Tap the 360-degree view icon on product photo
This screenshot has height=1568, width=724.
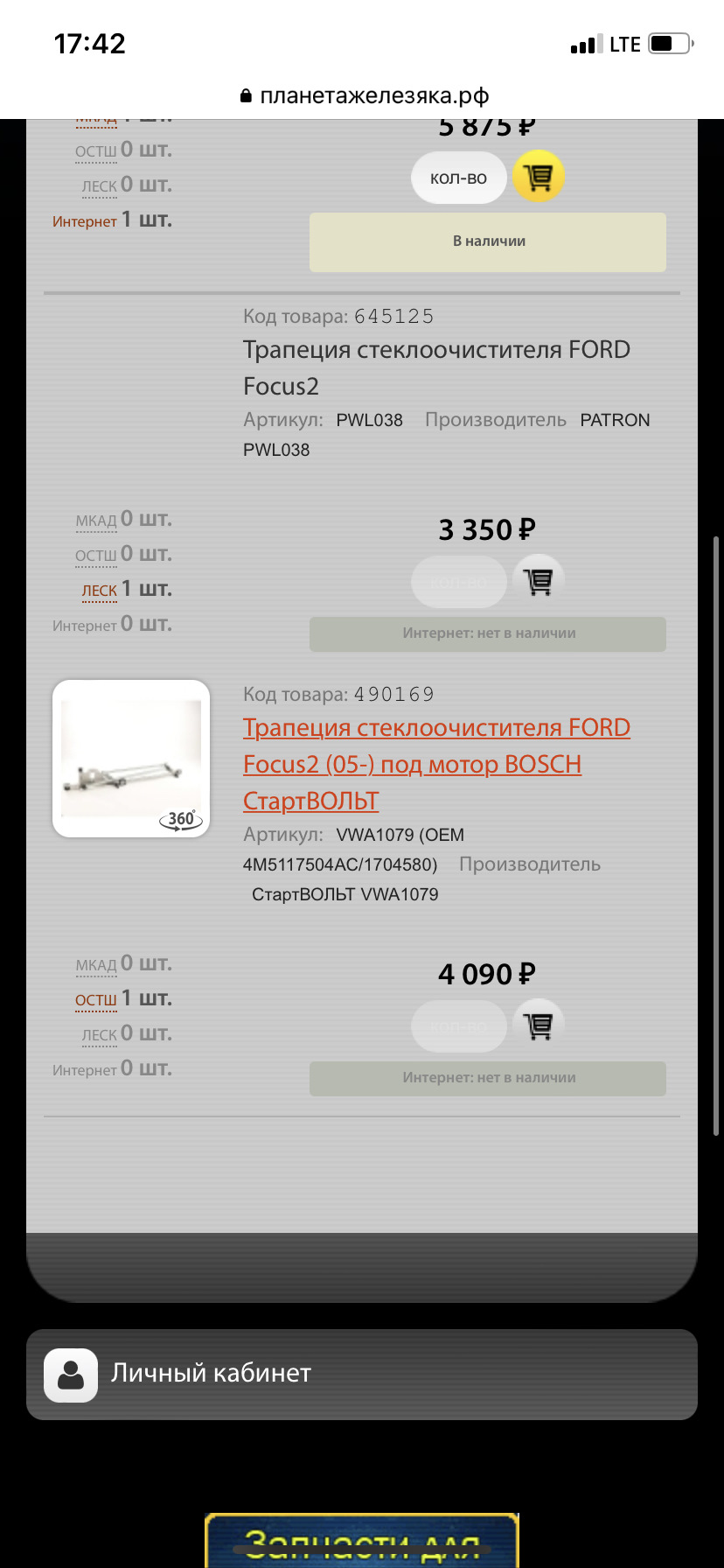tap(181, 821)
